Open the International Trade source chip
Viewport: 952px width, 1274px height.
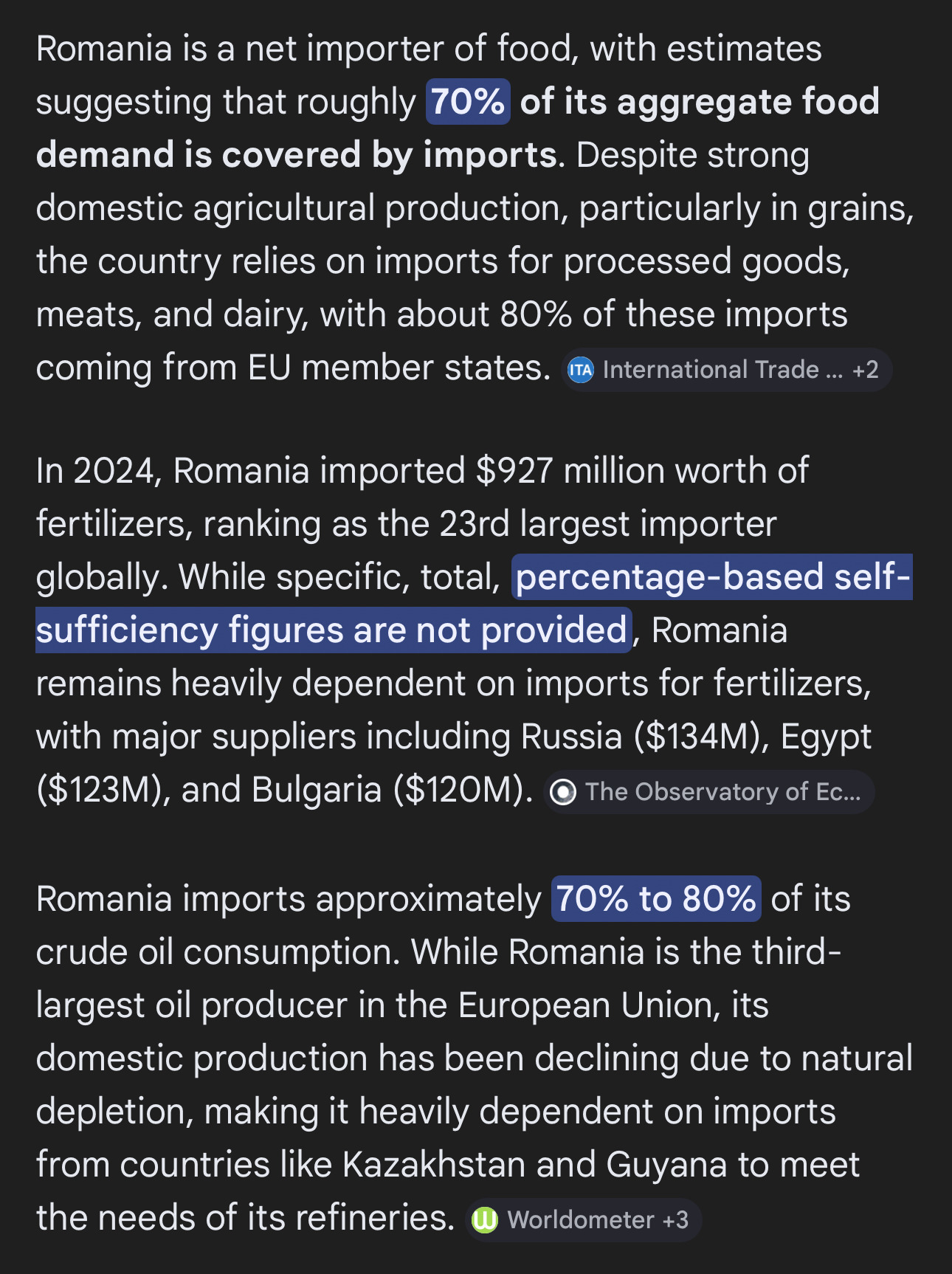[726, 370]
